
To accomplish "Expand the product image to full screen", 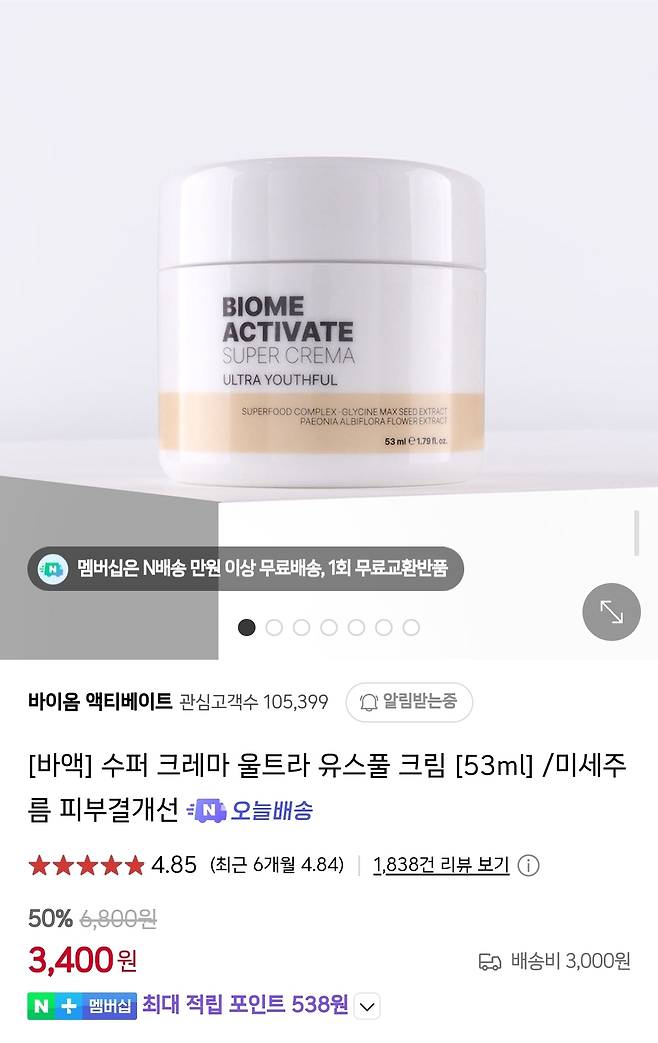I will 611,612.
